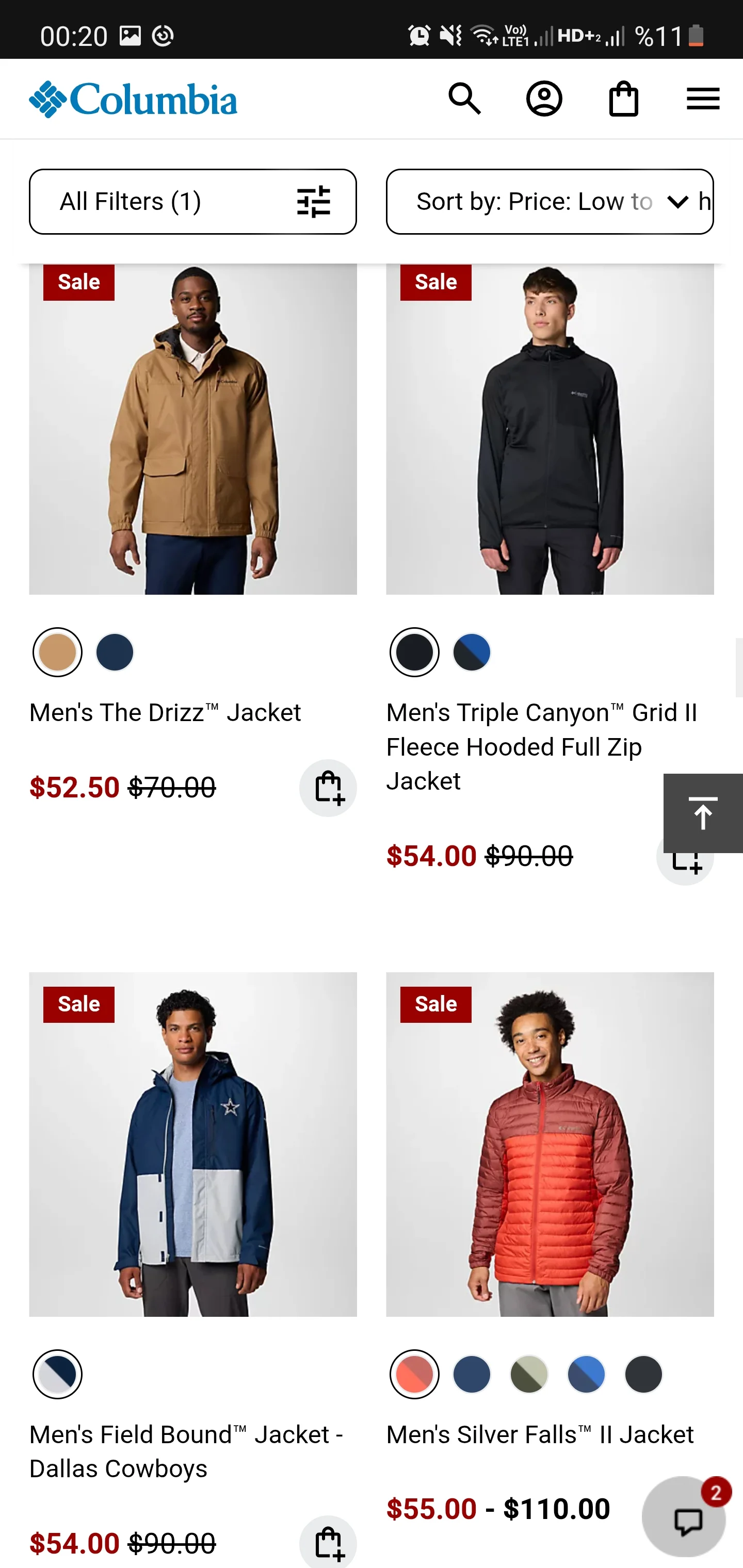
Task: Quick add Field Bound Dallas Cowboys jacket
Action: coord(328,1542)
